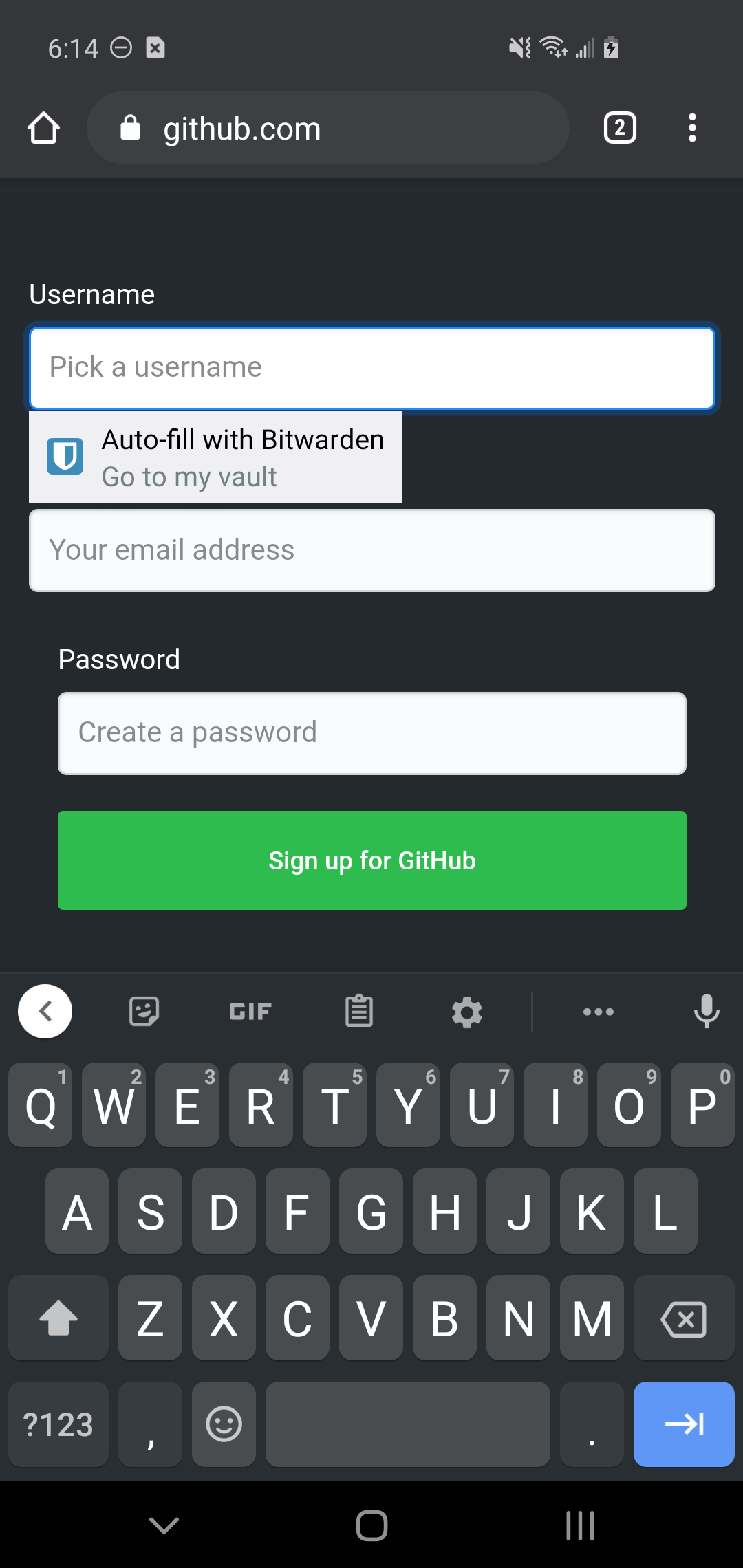Image resolution: width=743 pixels, height=1568 pixels.
Task: Tap the Your email address field
Action: coord(371,550)
